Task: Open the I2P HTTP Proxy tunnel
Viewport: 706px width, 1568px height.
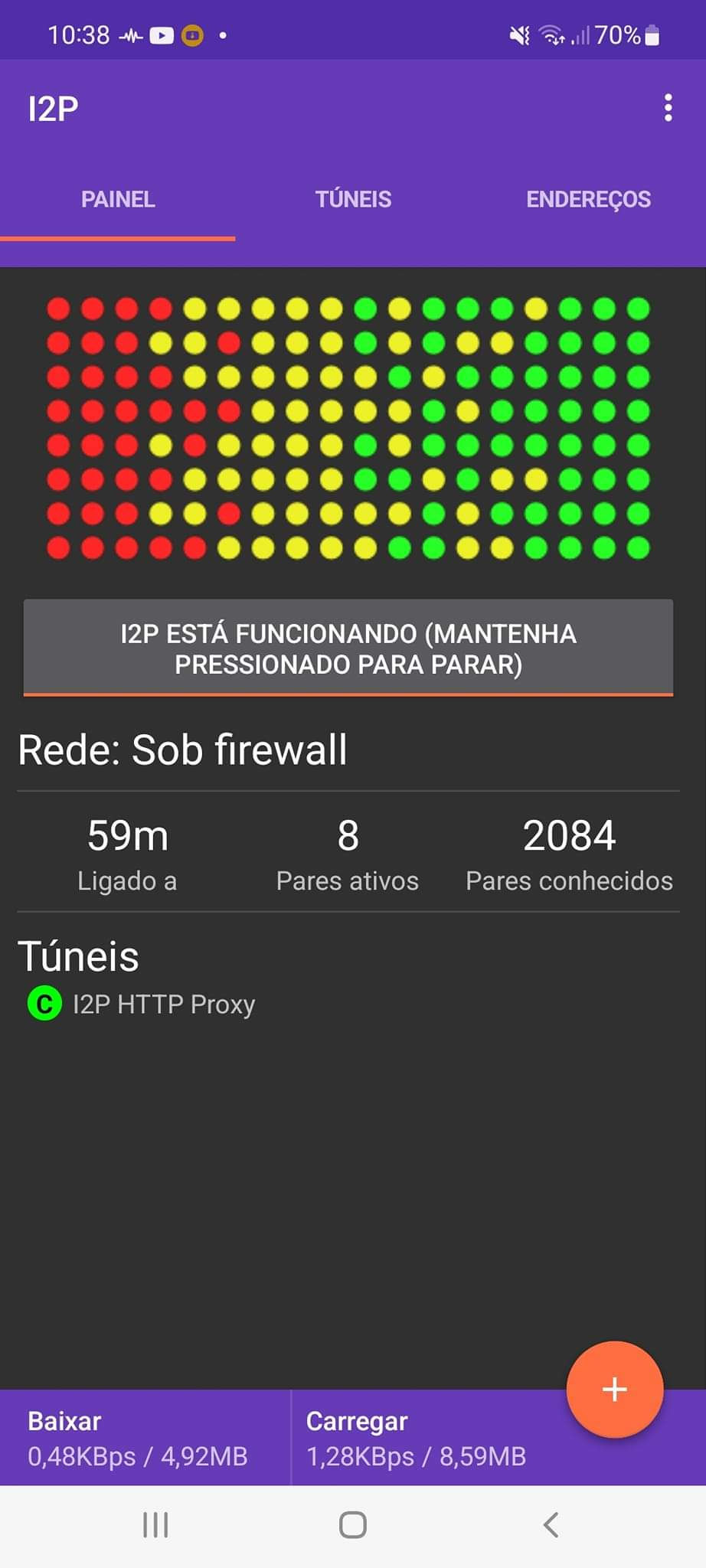Action: 163,1004
